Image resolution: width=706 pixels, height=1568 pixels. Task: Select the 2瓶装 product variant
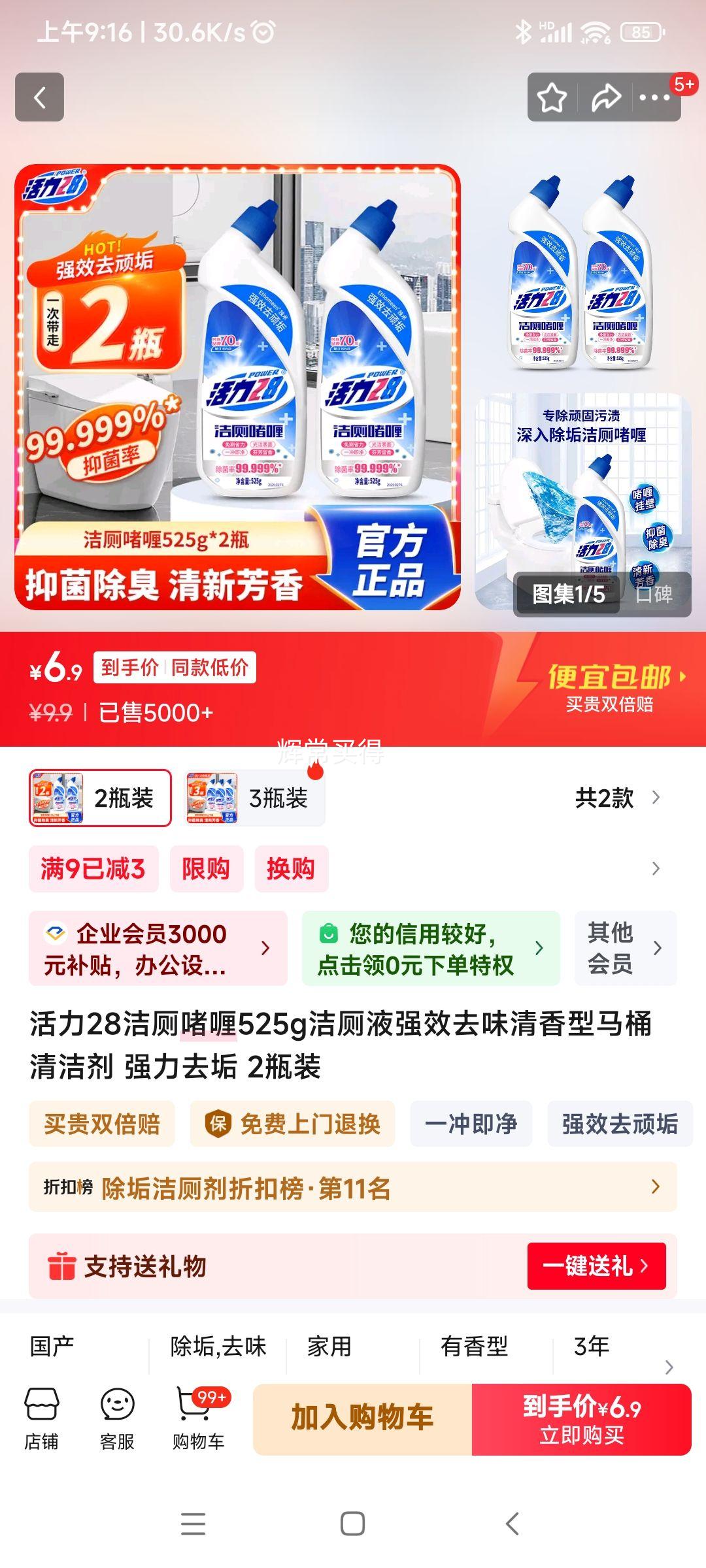(x=99, y=798)
